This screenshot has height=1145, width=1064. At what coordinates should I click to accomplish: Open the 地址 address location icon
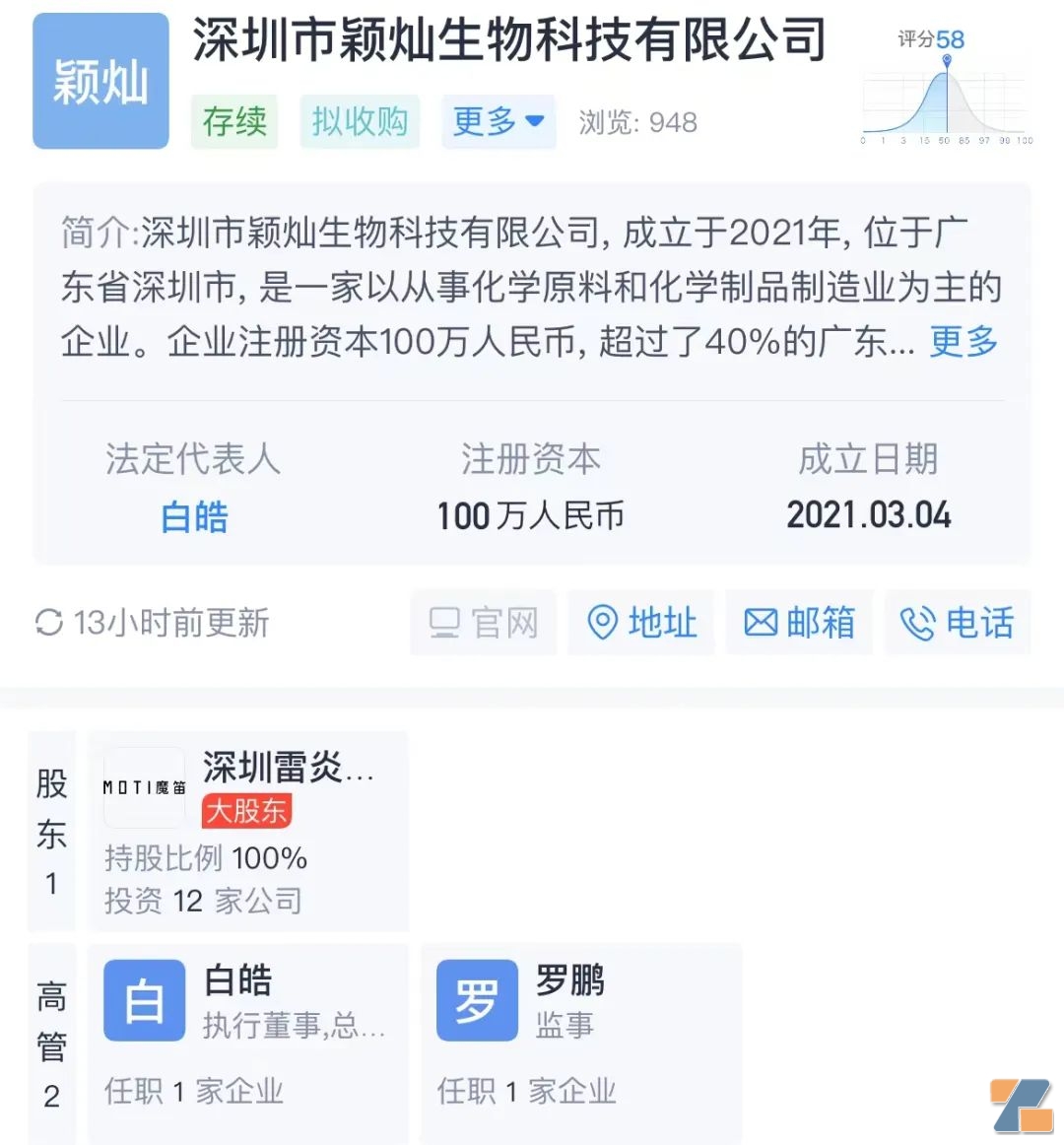[602, 622]
